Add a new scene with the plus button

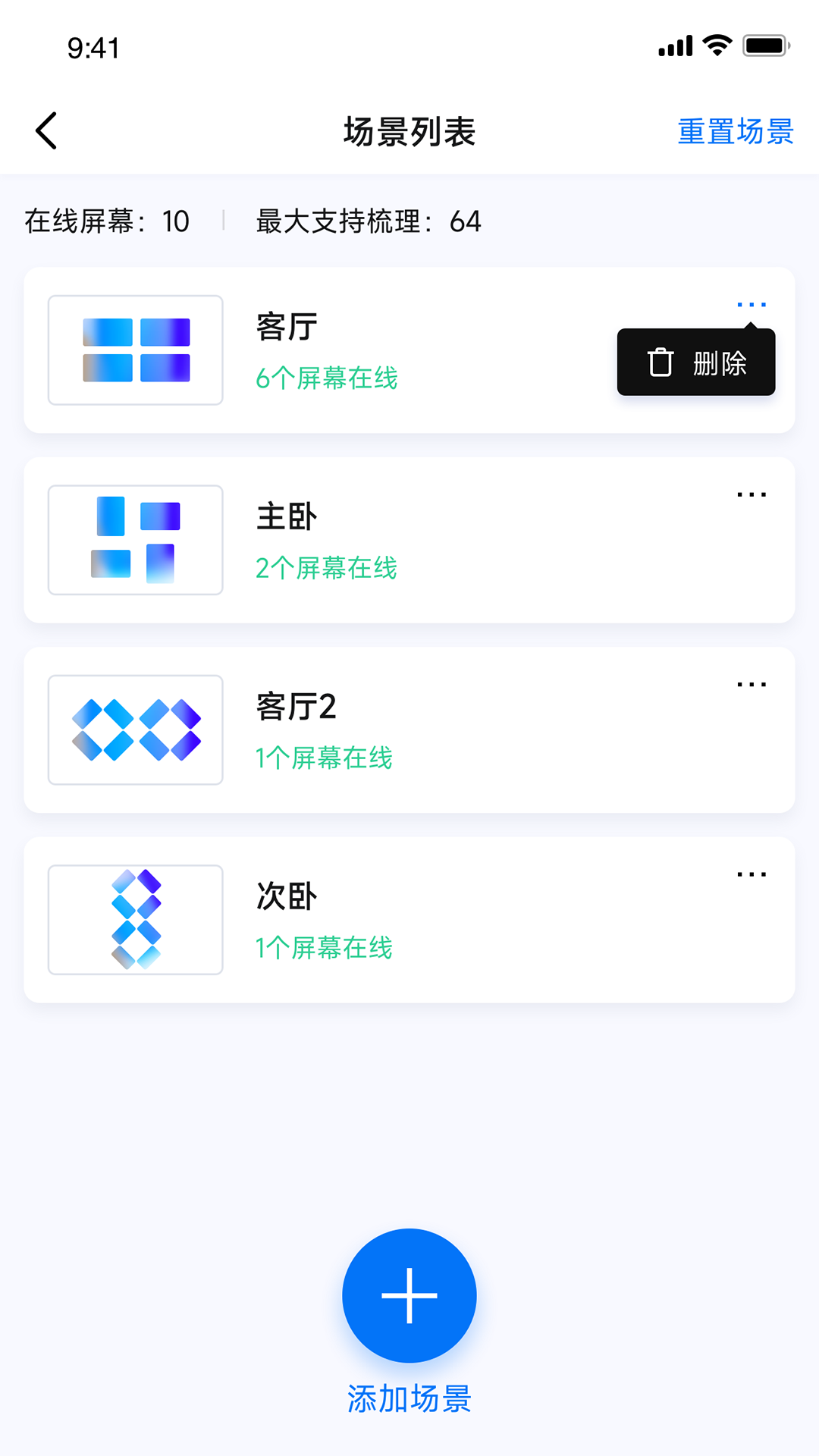coord(409,1295)
